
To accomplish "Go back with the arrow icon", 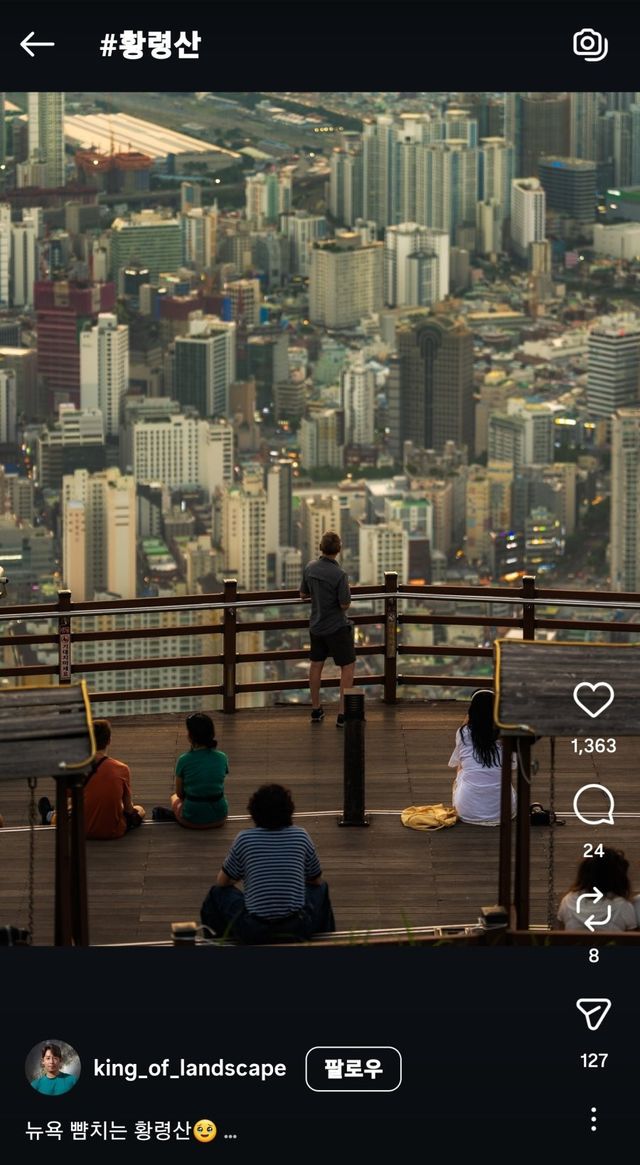I will (37, 44).
